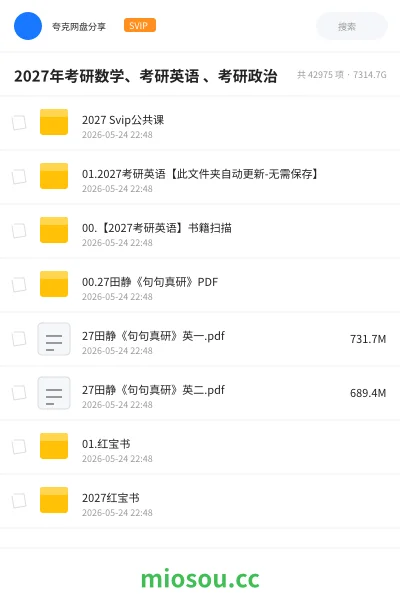
Task: Open the 2027红宝书 folder
Action: (200, 501)
